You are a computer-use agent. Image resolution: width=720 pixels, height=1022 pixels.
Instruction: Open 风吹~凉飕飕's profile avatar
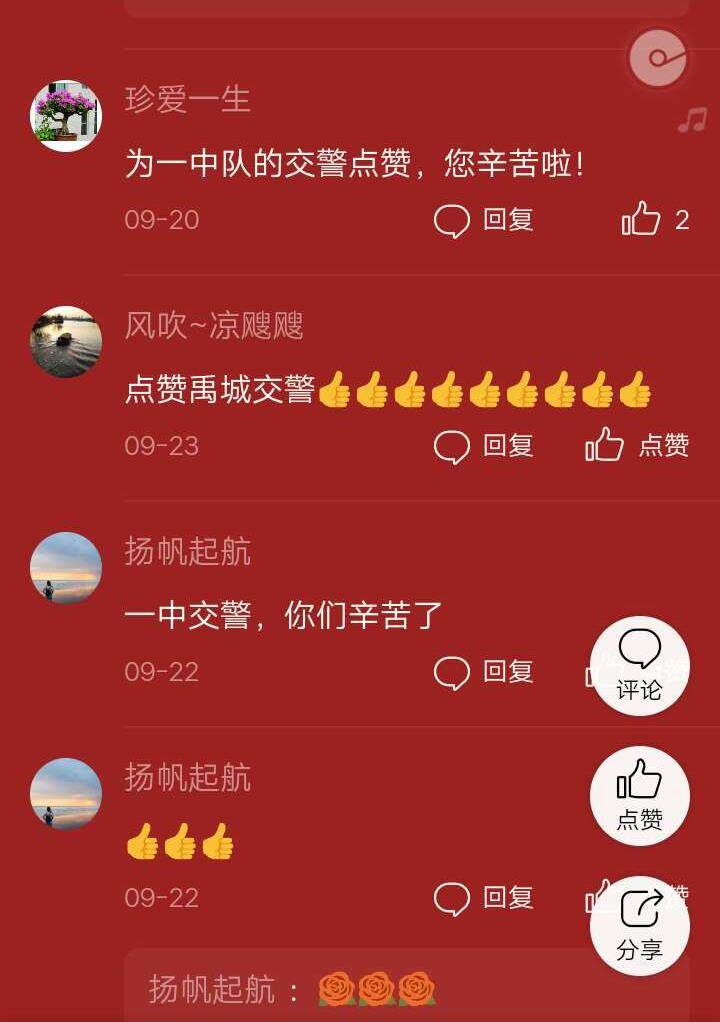pos(66,342)
